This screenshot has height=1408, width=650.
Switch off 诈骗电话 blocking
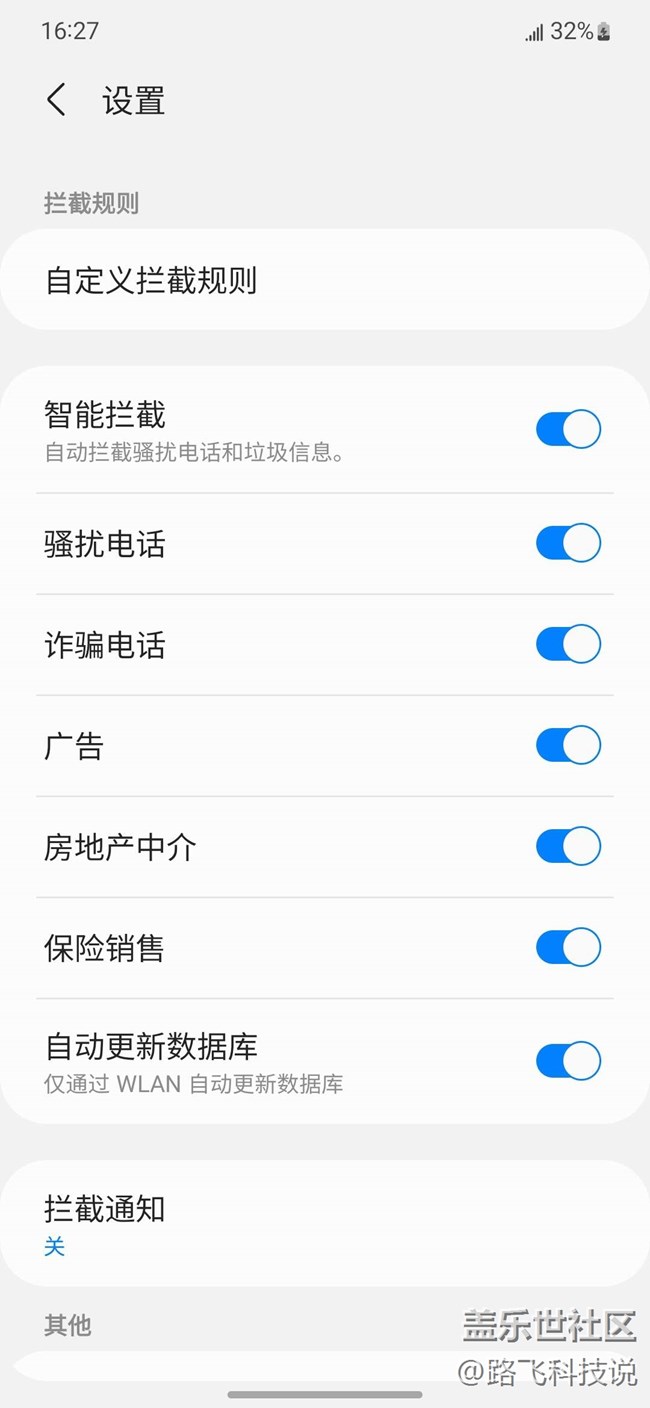tap(568, 645)
